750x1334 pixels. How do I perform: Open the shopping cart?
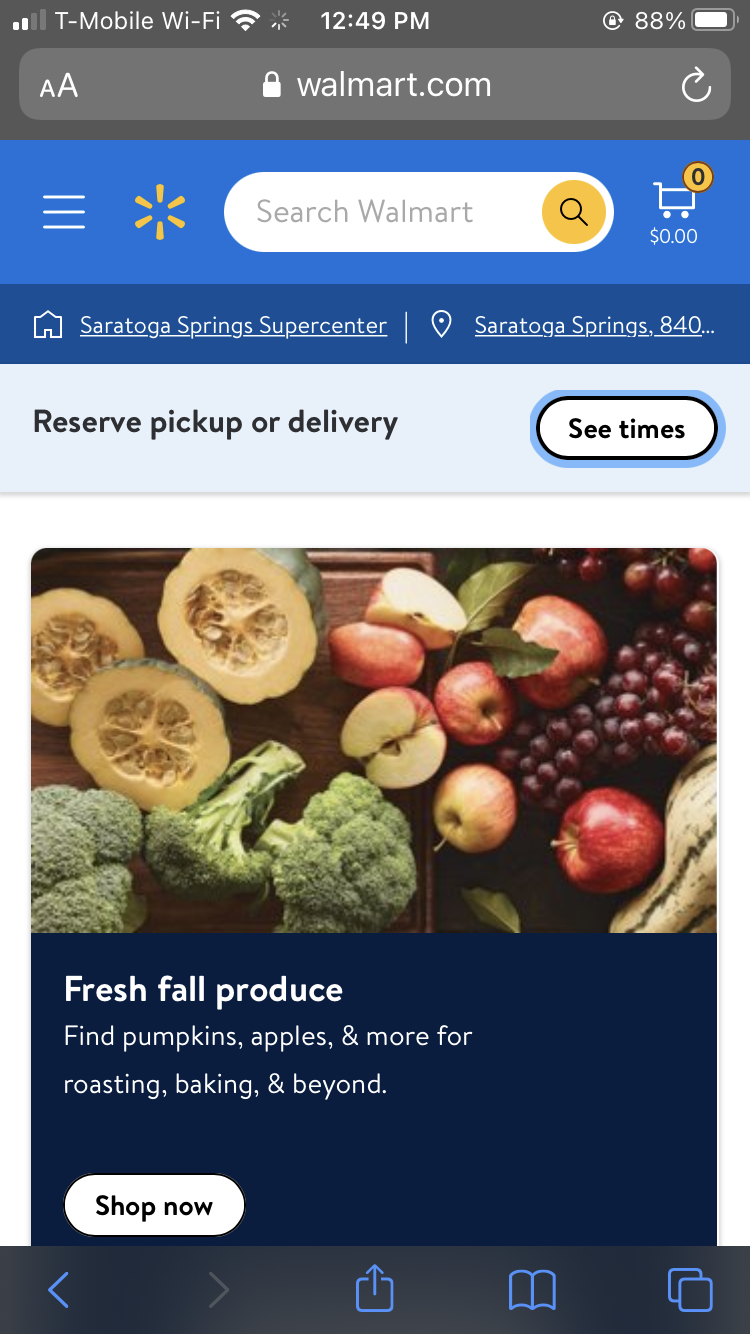coord(674,208)
